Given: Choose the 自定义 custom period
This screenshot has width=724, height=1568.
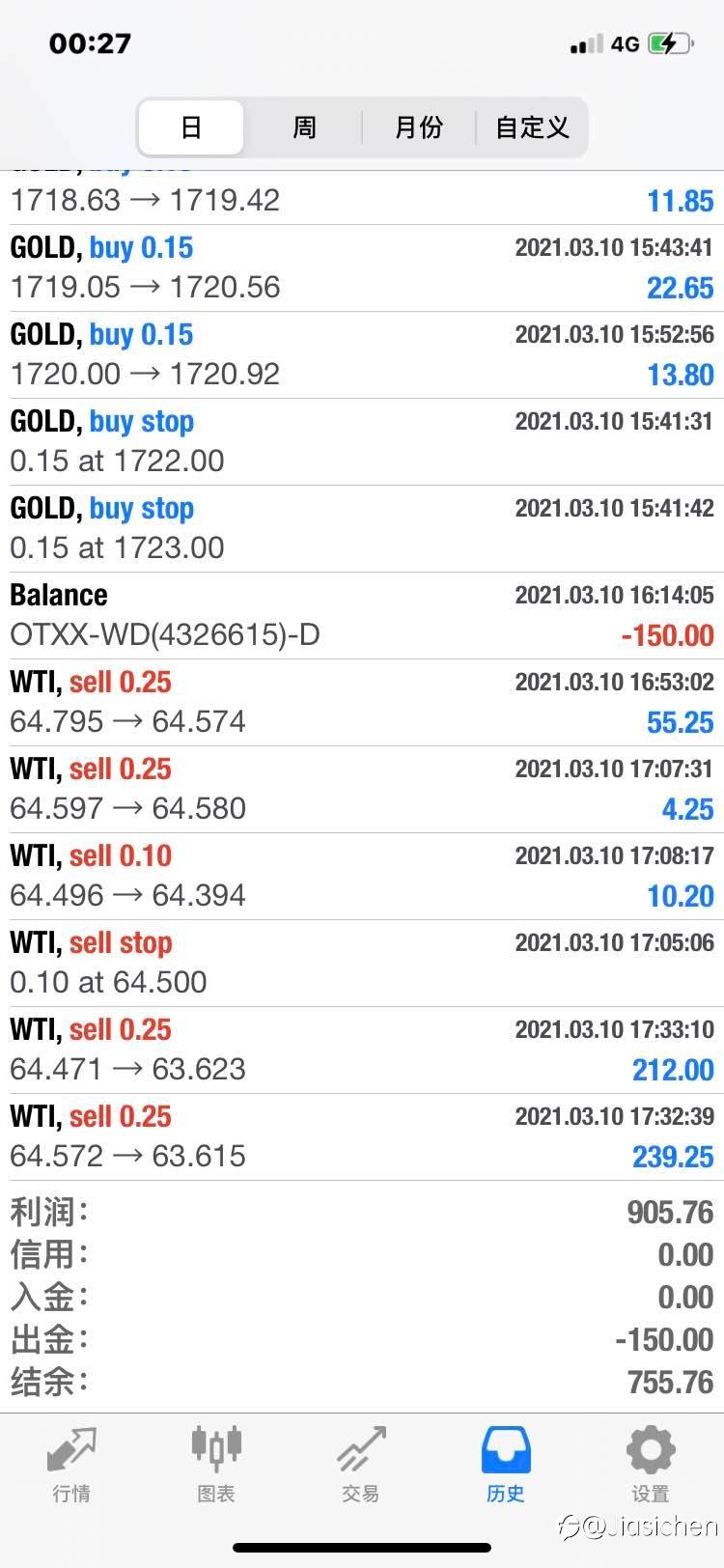Looking at the screenshot, I should (532, 127).
